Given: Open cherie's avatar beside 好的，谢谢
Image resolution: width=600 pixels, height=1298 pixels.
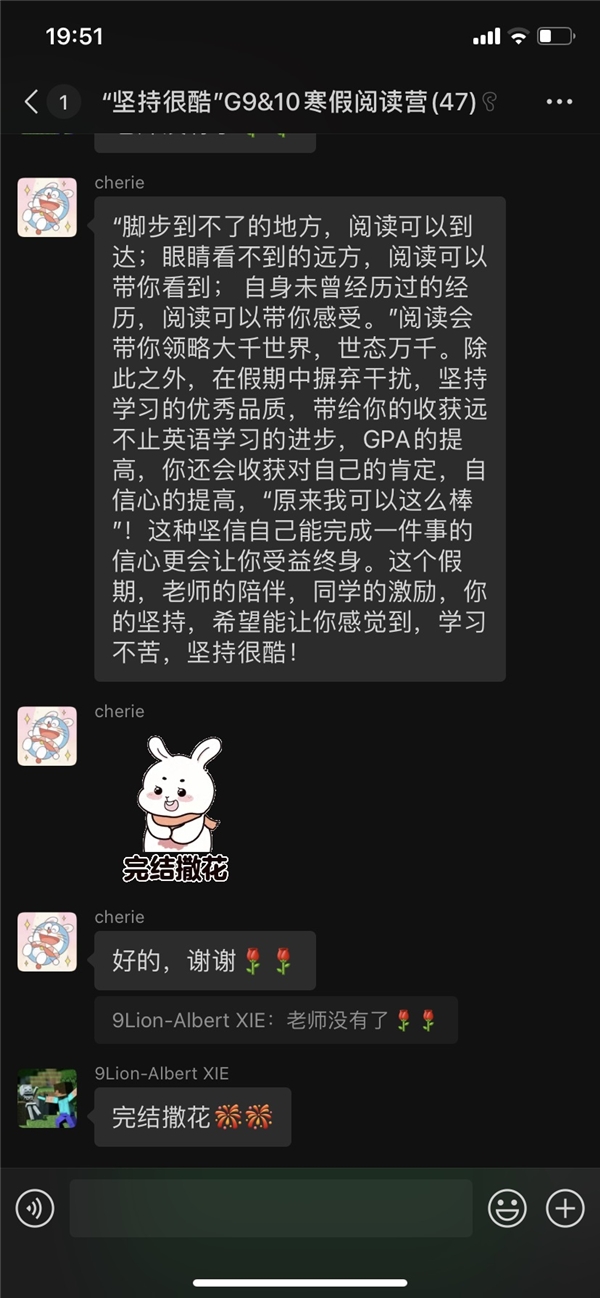Looking at the screenshot, I should pos(47,941).
